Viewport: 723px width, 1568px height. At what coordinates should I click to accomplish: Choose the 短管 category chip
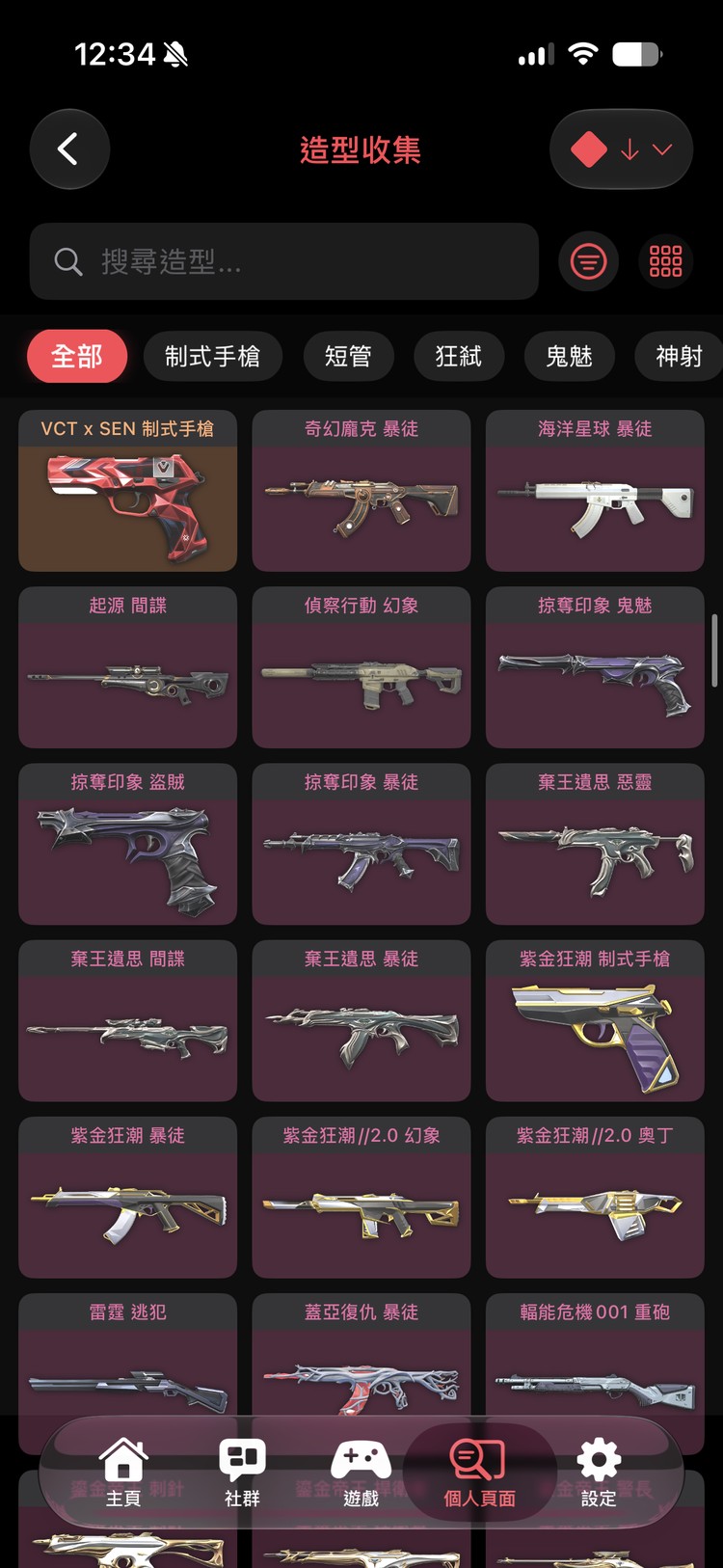point(348,357)
